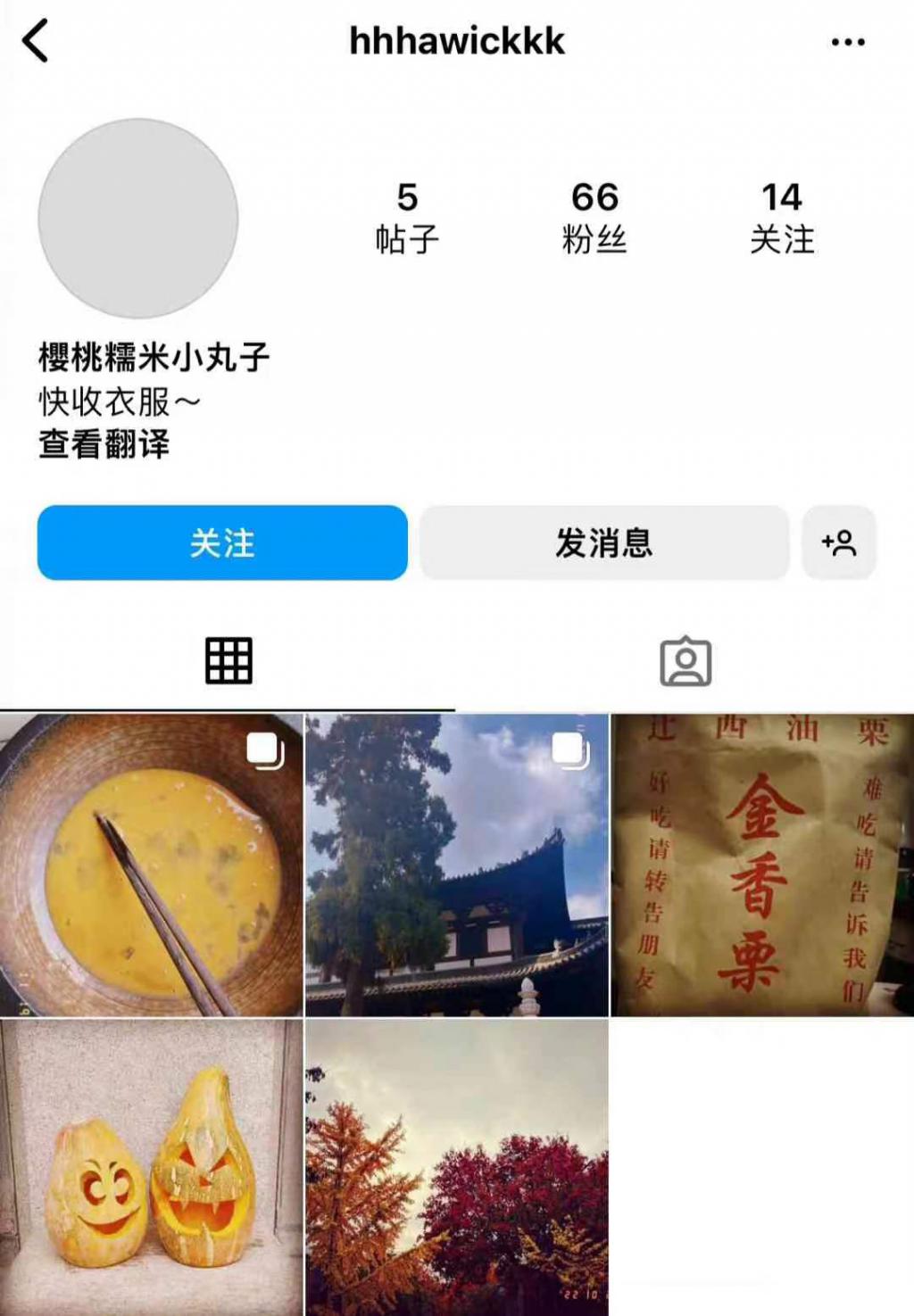Follow this account with the blue 关注 button
This screenshot has height=1316, width=914.
coord(222,542)
